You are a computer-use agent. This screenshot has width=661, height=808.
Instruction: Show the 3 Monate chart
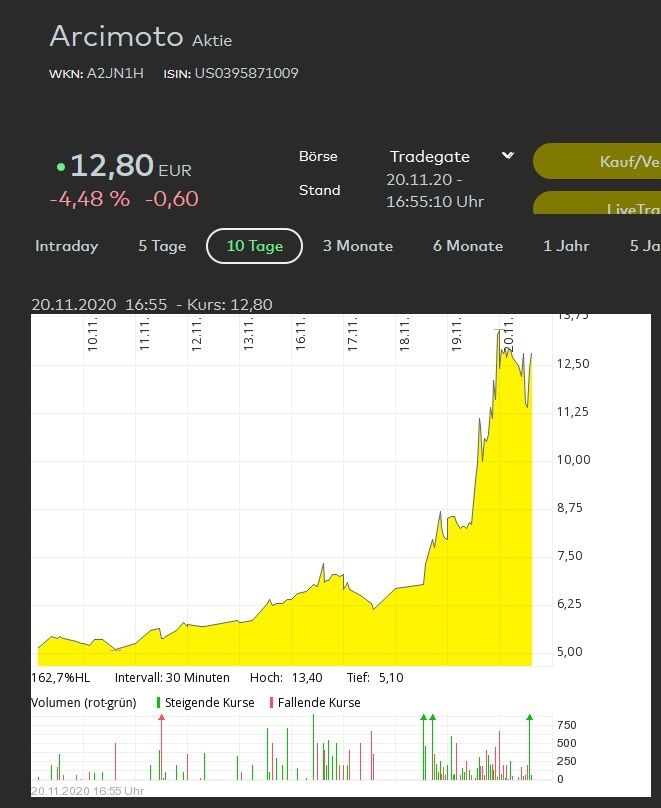pos(357,246)
